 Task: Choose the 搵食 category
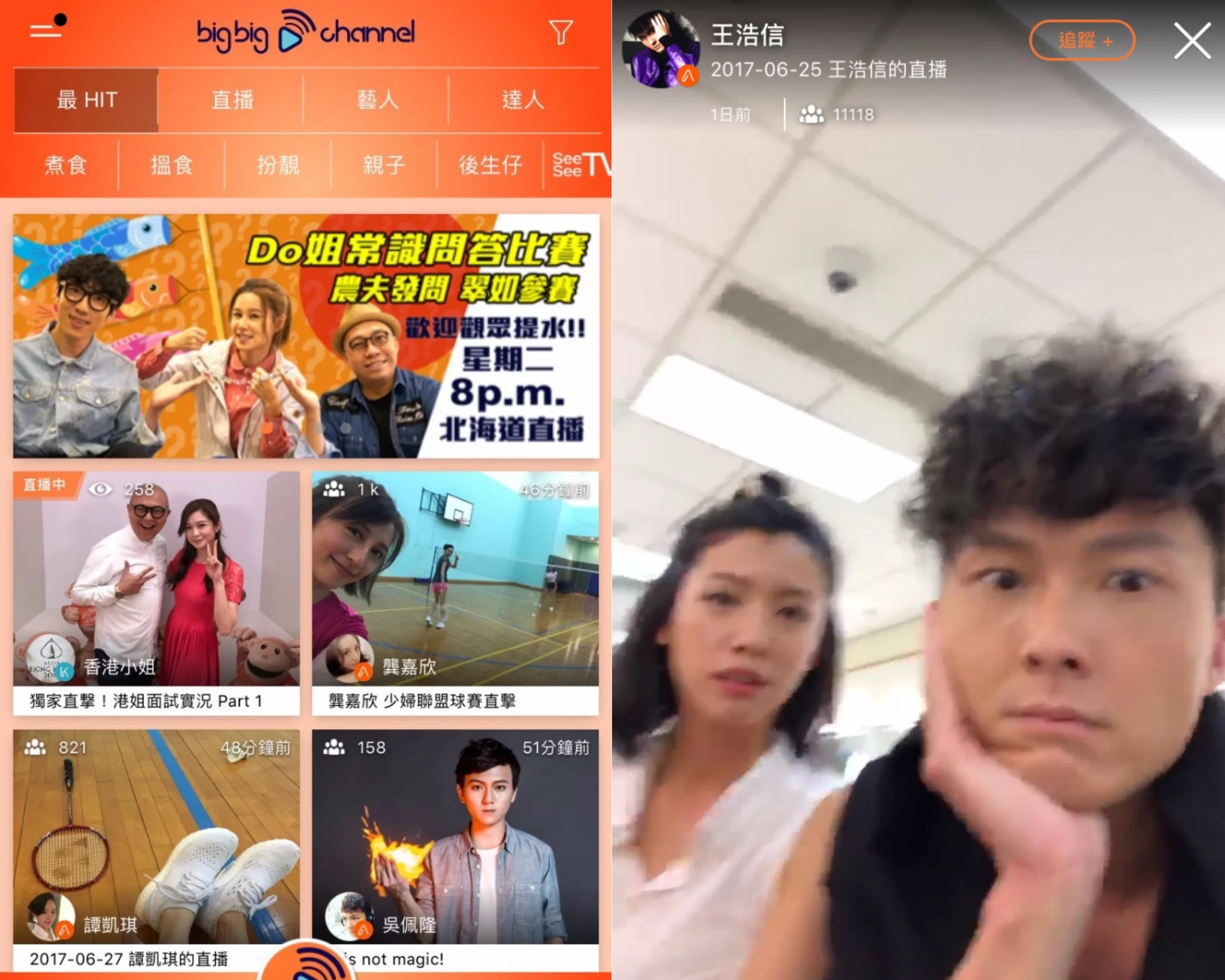click(x=171, y=165)
